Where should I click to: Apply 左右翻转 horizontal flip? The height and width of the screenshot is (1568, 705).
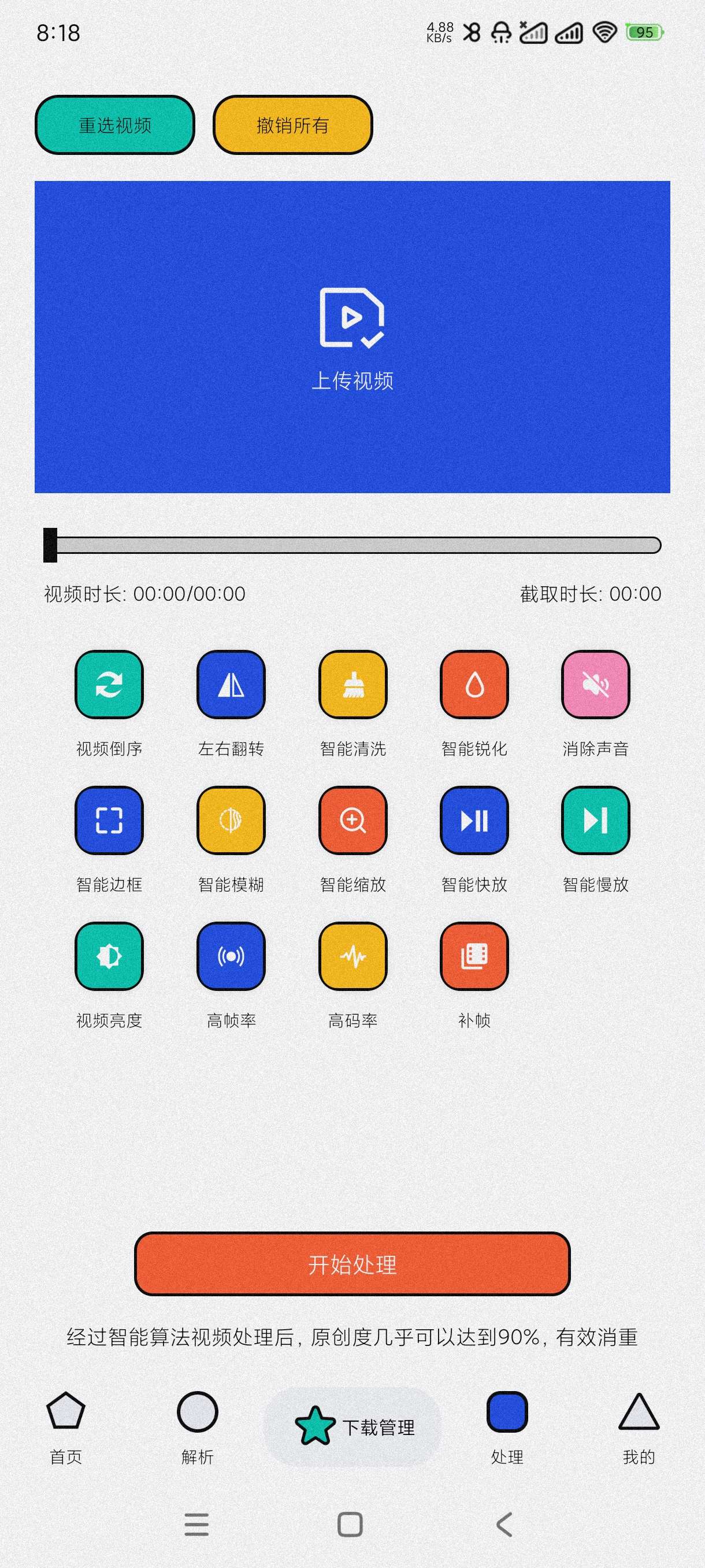pos(231,685)
